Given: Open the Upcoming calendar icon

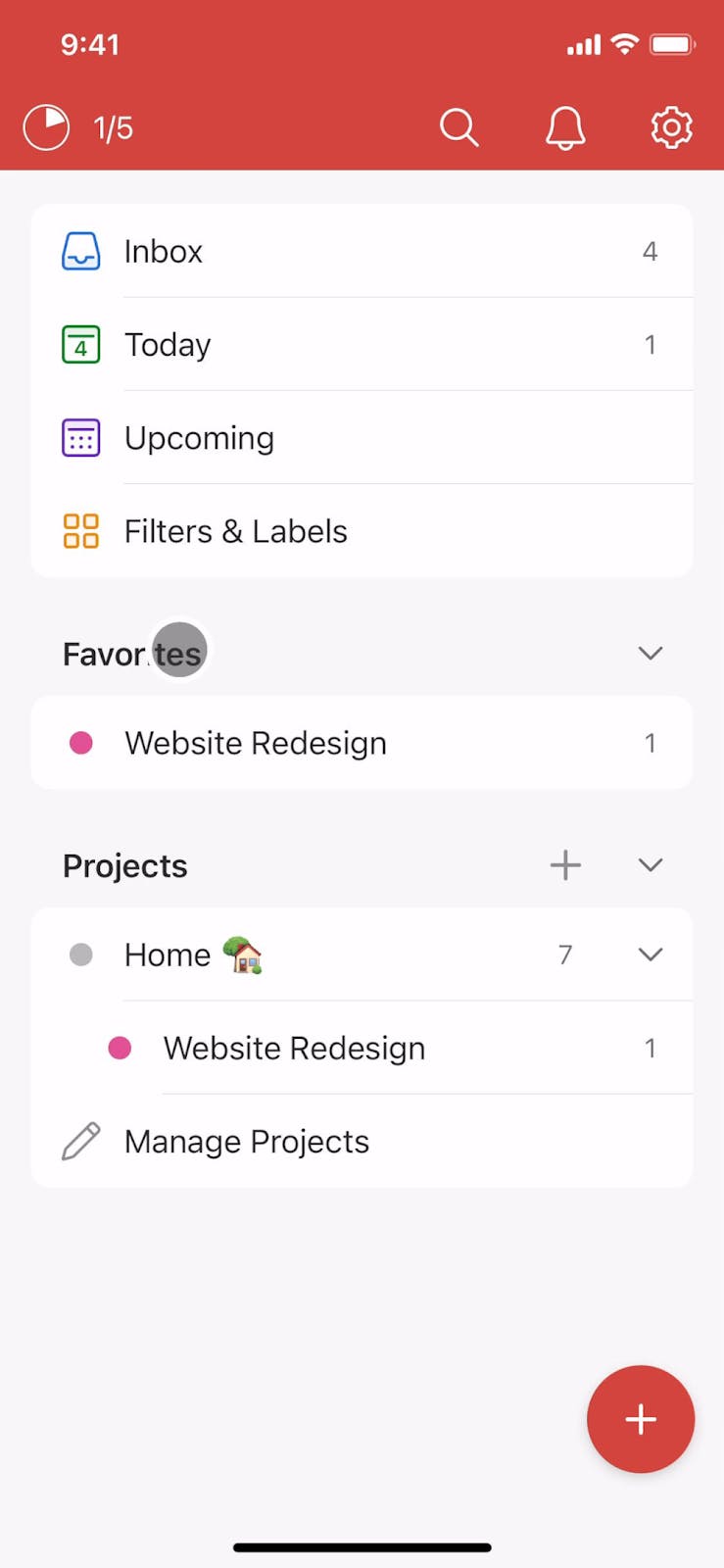Looking at the screenshot, I should [80, 437].
